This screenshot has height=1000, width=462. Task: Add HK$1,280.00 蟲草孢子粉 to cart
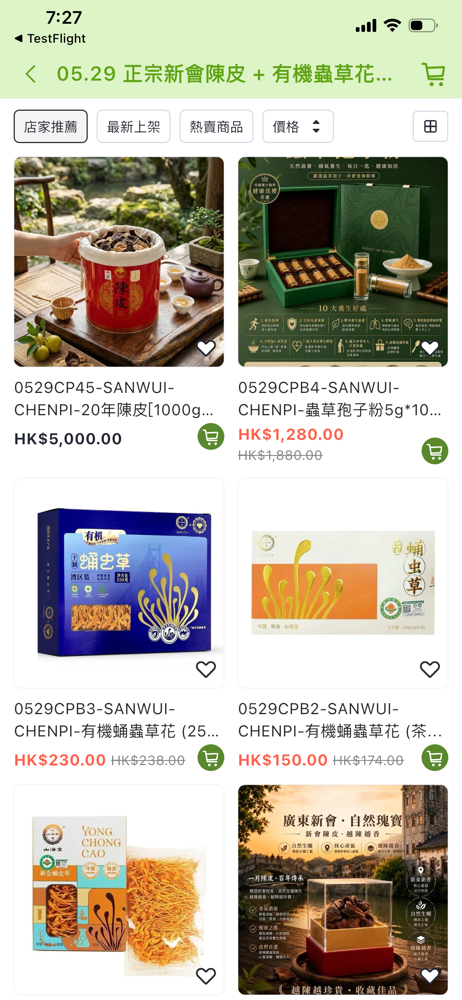click(x=435, y=451)
